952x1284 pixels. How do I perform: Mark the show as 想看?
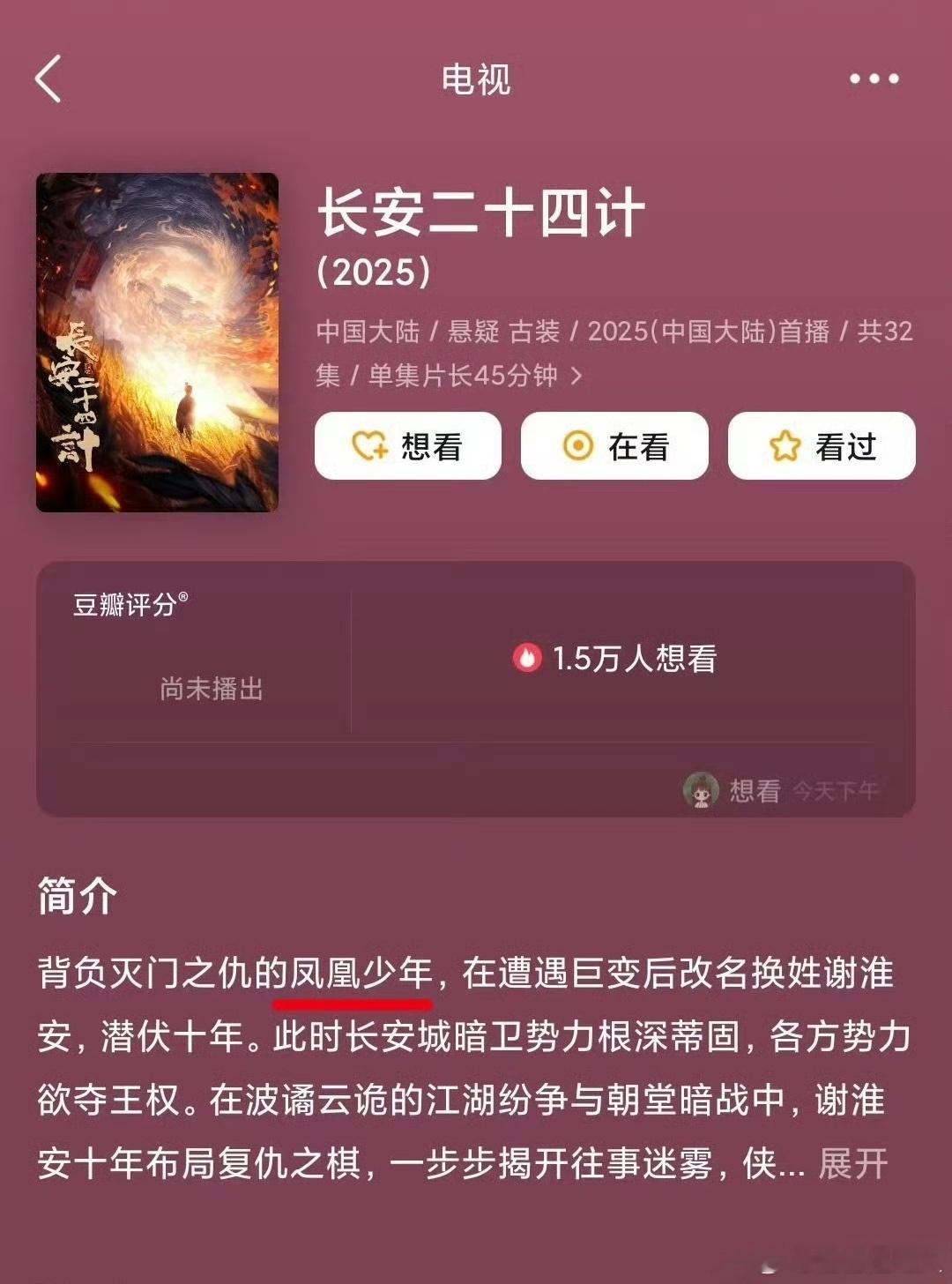tap(408, 446)
